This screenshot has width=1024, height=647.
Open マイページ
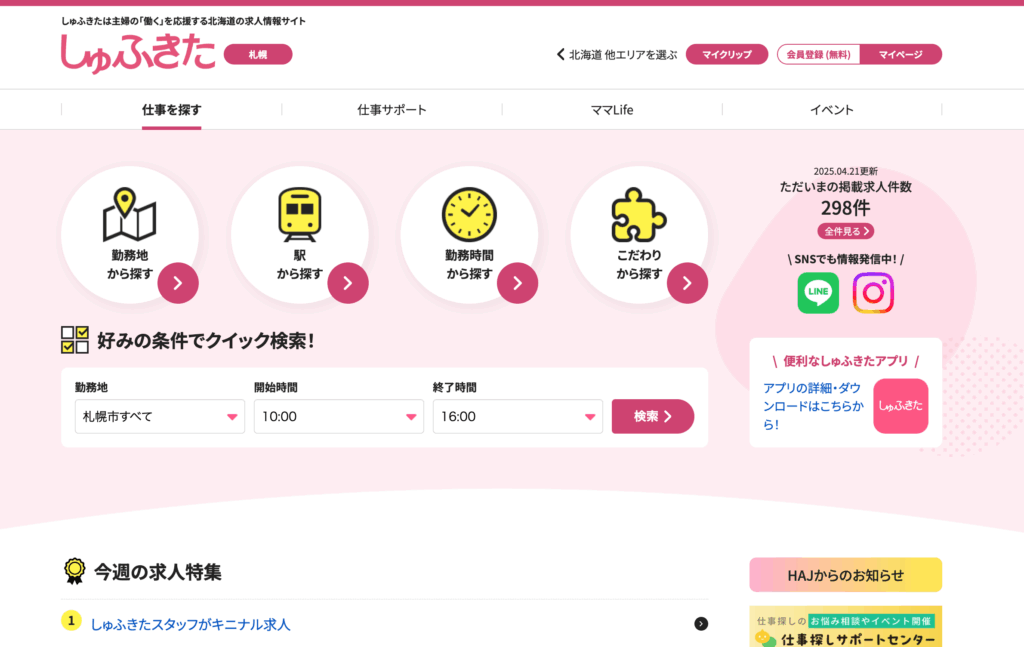click(900, 54)
